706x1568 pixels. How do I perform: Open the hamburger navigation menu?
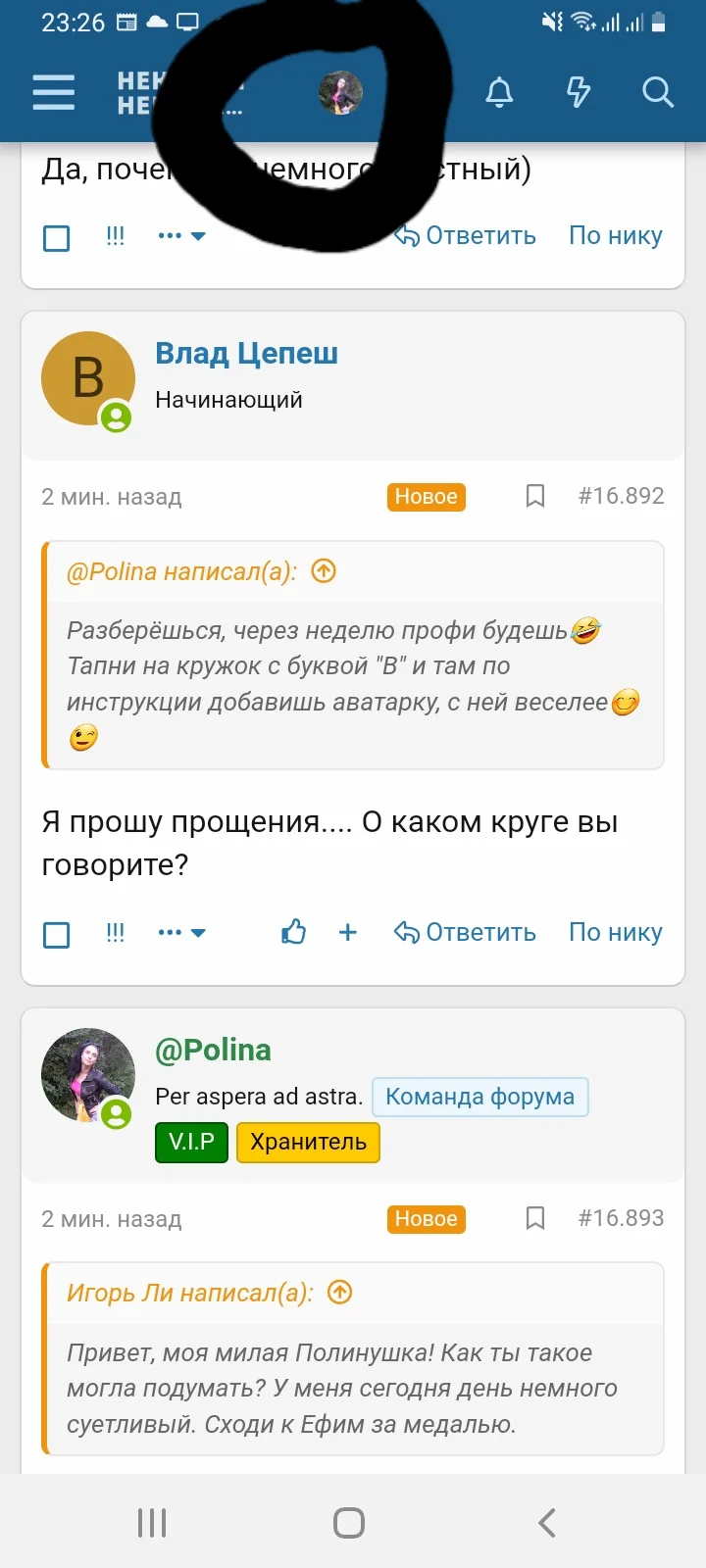[53, 92]
